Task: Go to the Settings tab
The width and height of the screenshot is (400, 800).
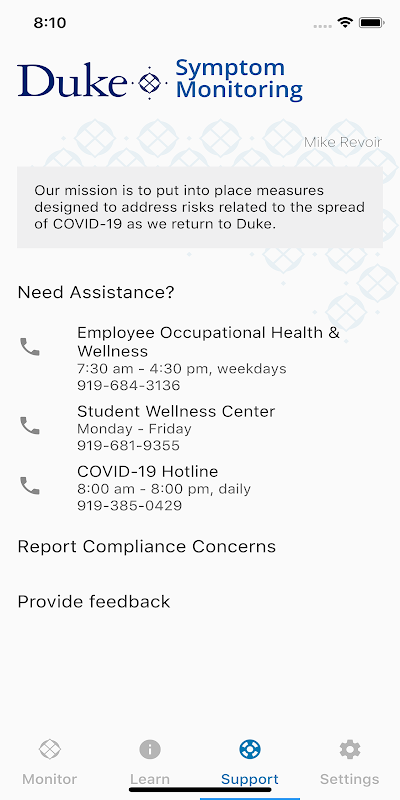Action: 349,763
